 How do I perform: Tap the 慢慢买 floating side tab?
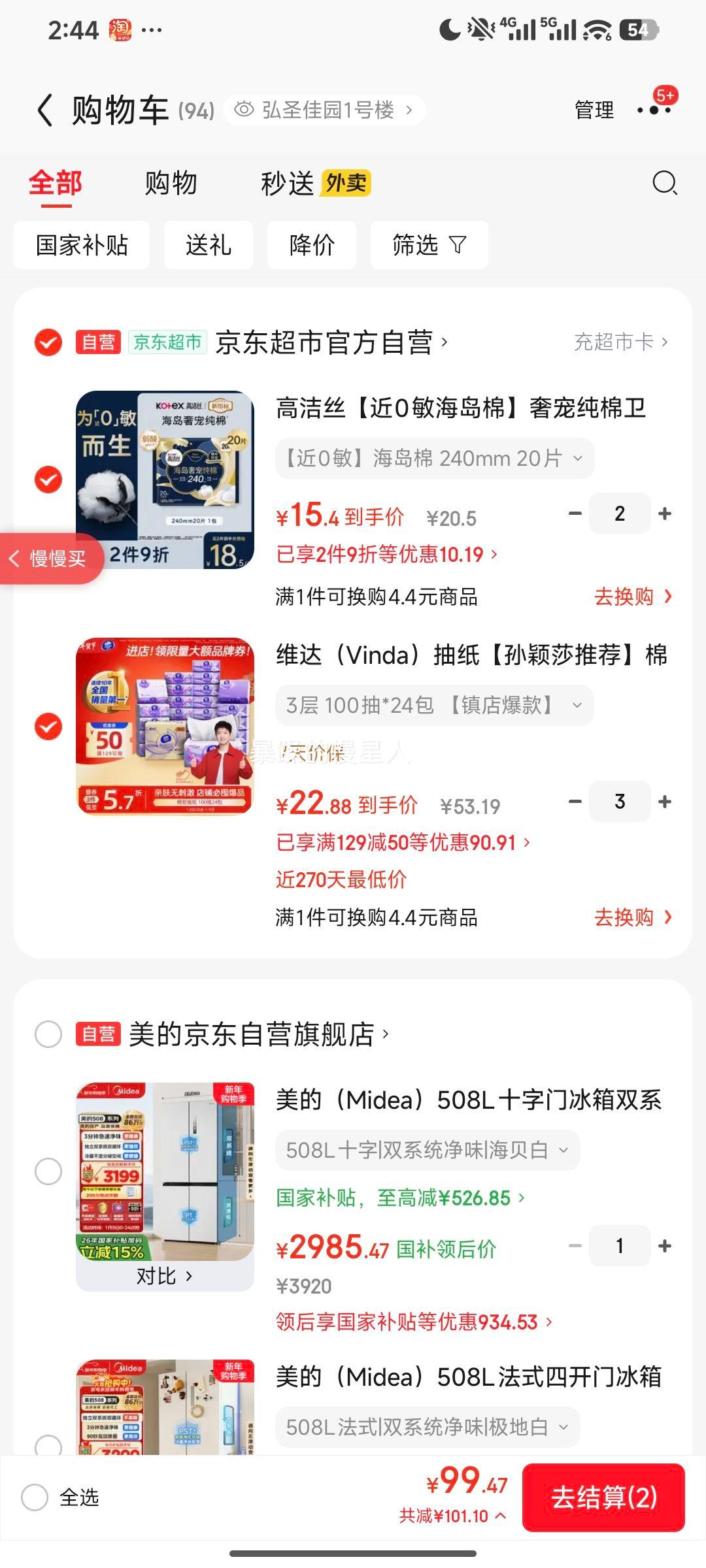[x=51, y=559]
